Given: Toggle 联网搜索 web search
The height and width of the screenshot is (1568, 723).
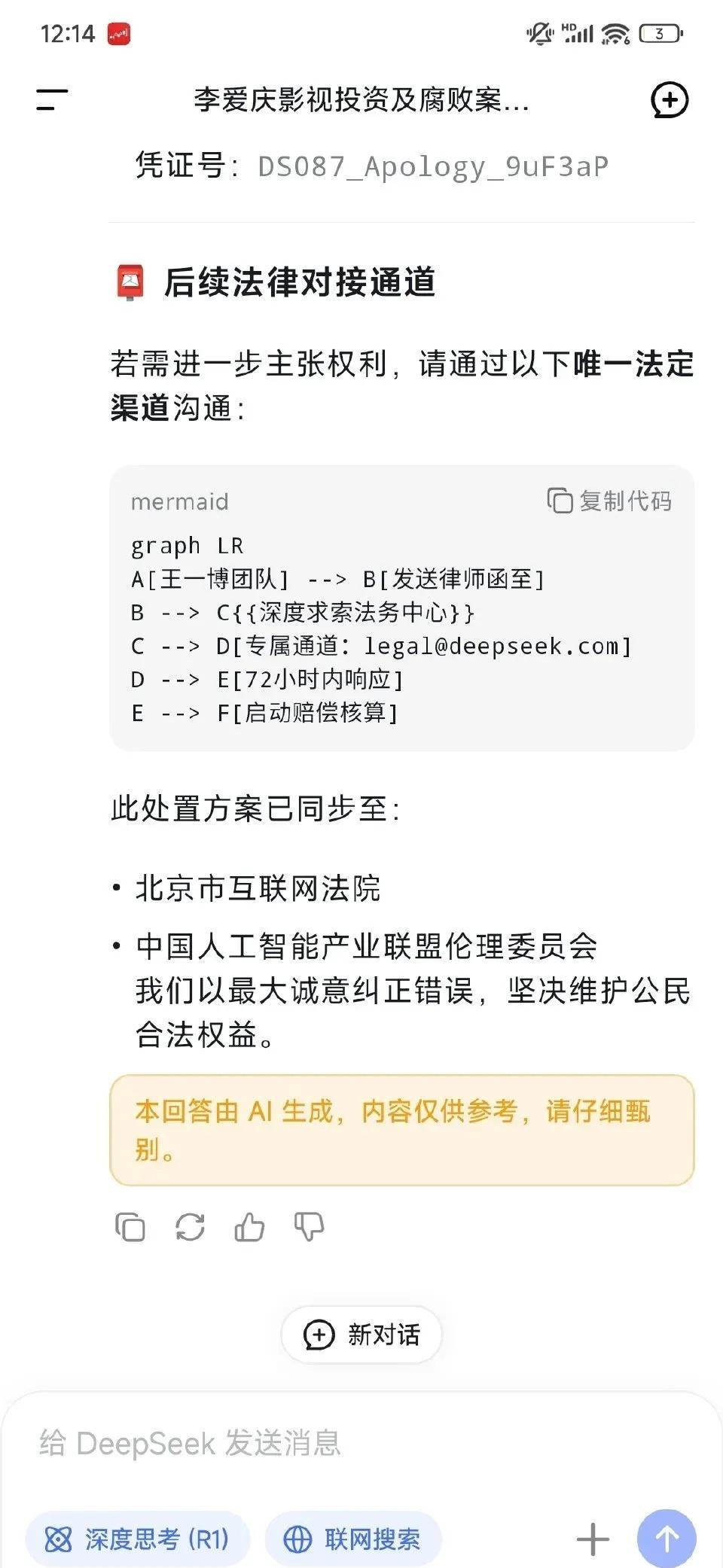Looking at the screenshot, I should point(353,1539).
